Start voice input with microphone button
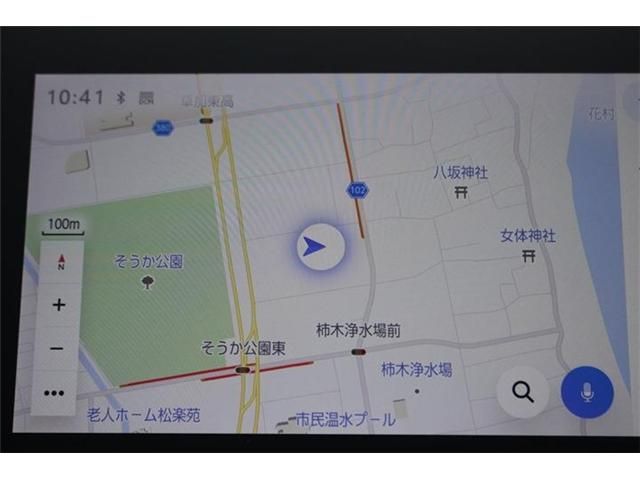The width and height of the screenshot is (640, 480). pos(587,392)
